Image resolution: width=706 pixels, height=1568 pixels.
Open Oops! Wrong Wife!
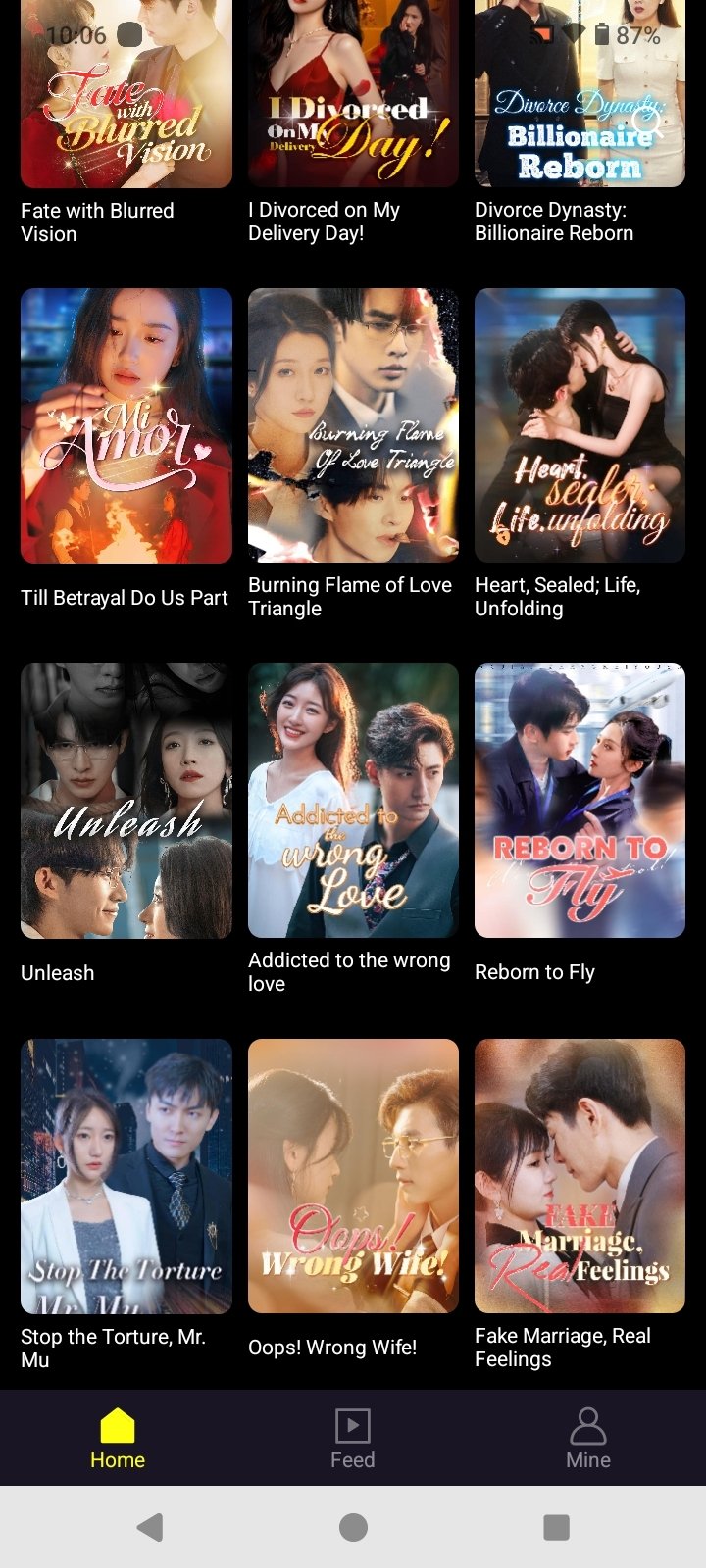point(352,1175)
